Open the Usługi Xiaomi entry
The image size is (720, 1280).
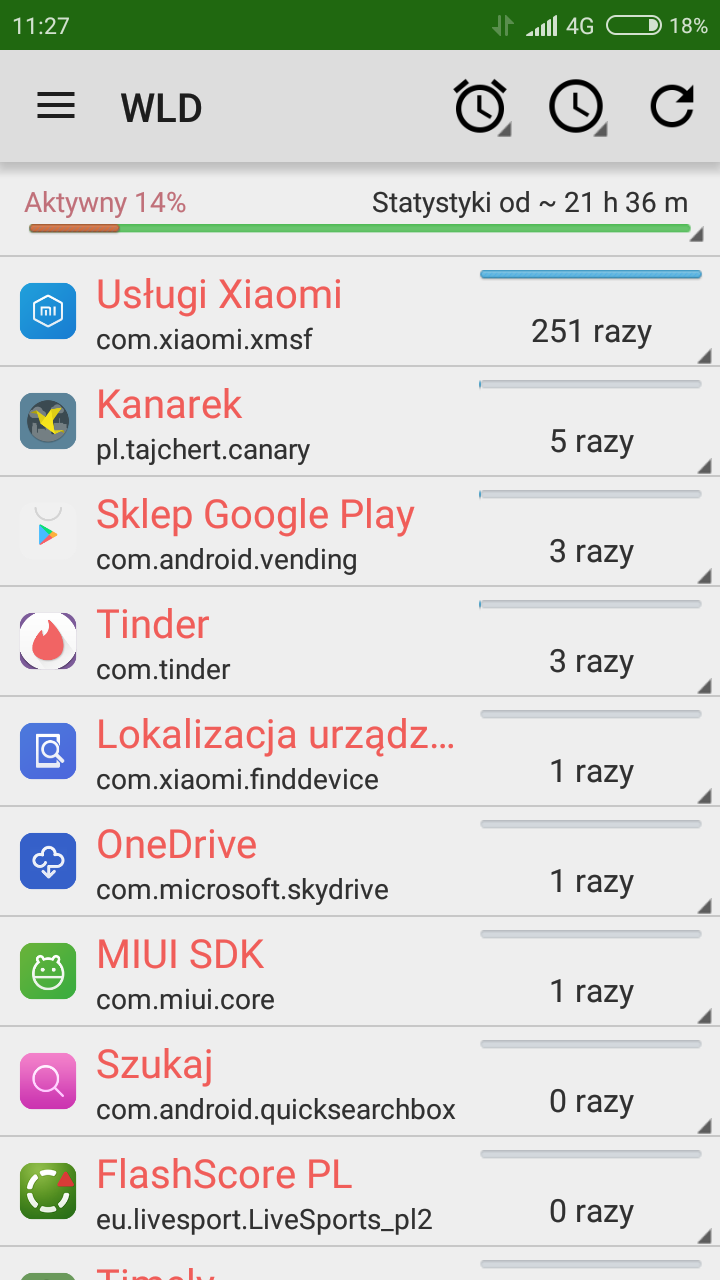tap(360, 312)
